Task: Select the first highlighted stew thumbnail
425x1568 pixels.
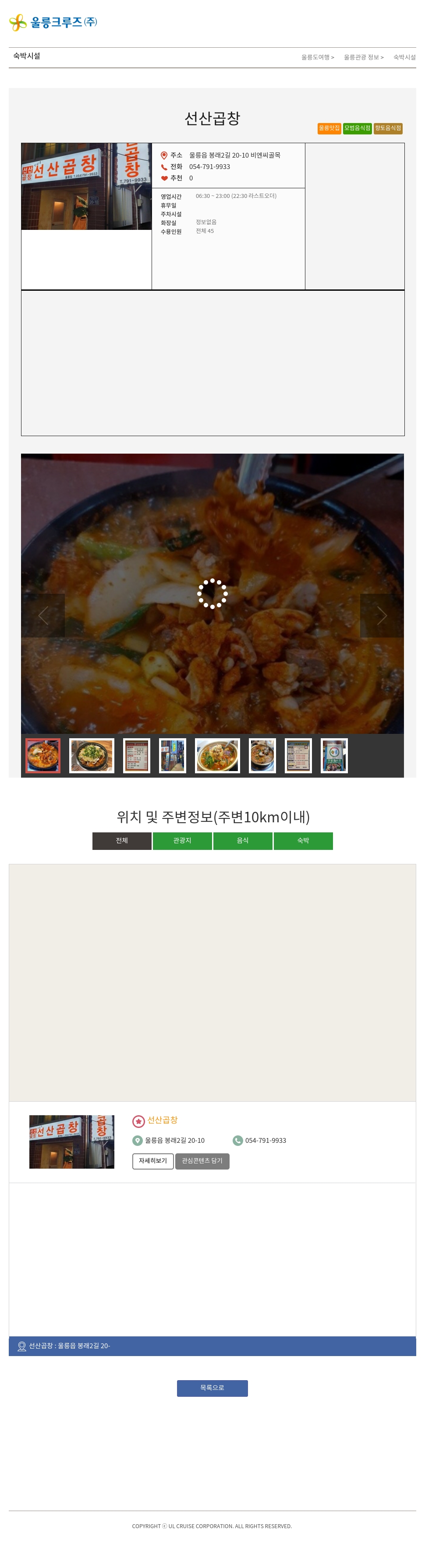Action: tap(42, 755)
